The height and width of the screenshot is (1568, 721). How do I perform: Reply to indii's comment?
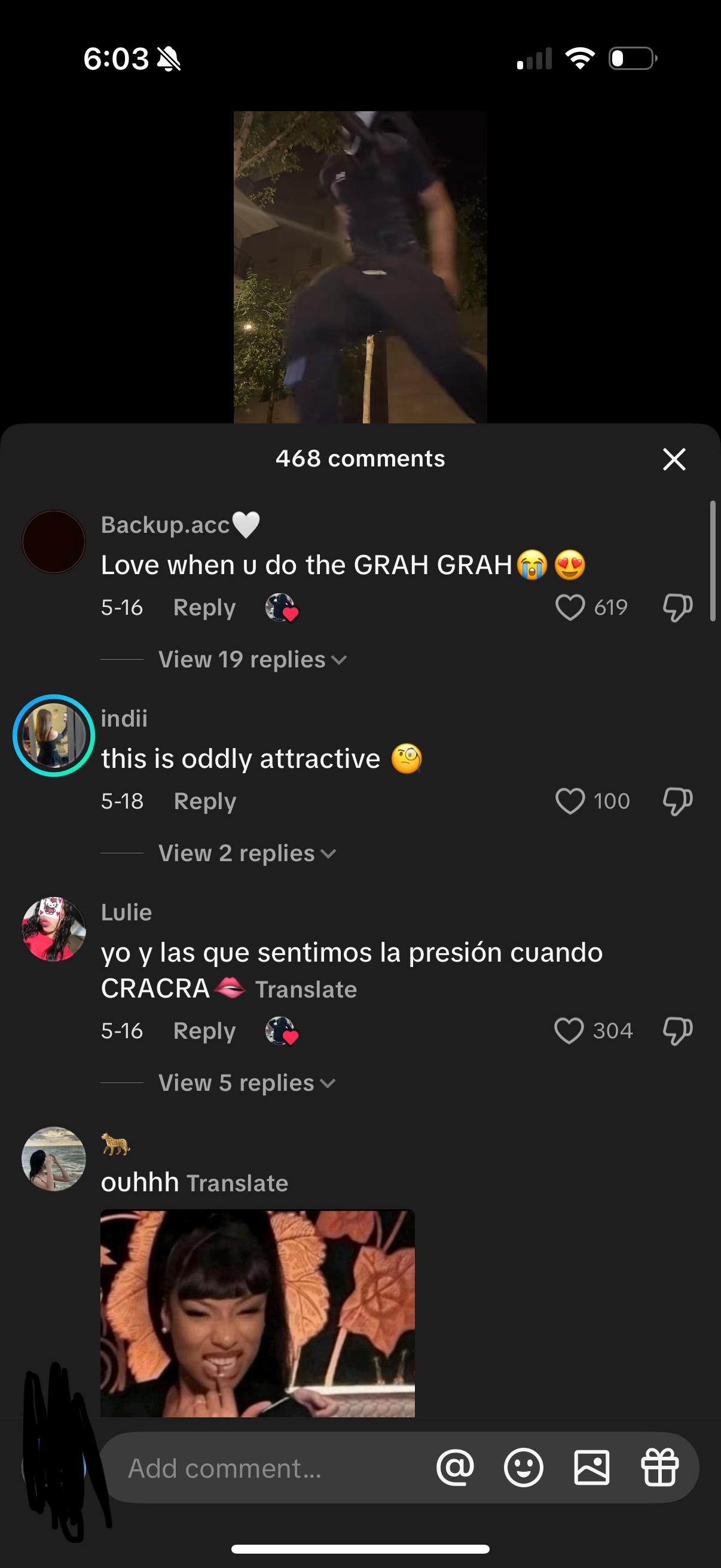pyautogui.click(x=204, y=801)
